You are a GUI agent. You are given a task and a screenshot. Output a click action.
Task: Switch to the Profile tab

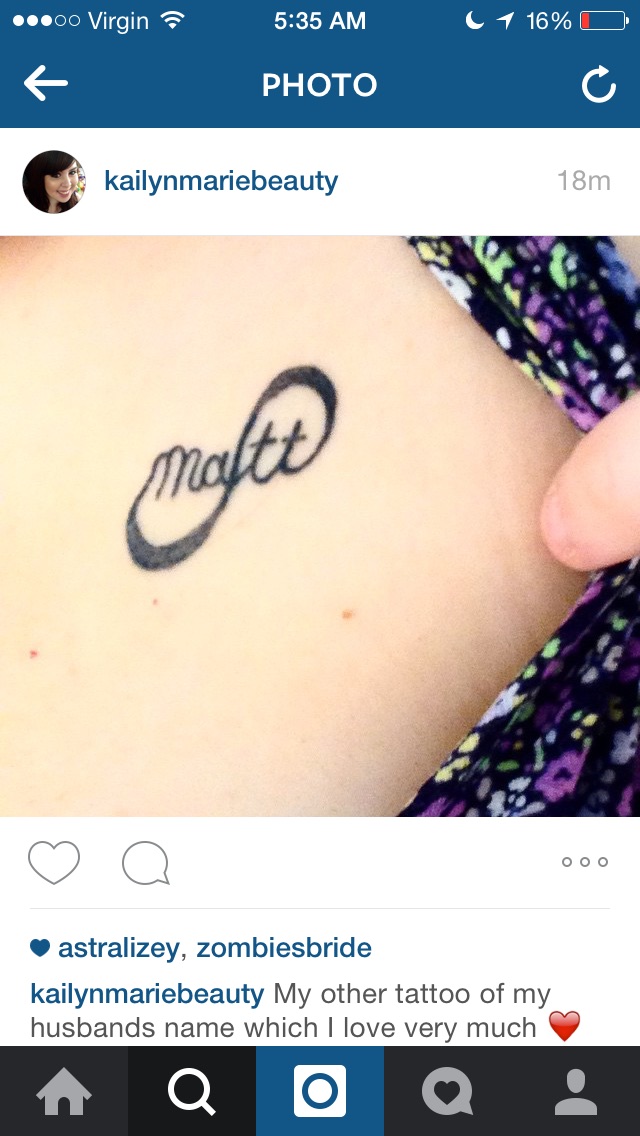tap(576, 1091)
